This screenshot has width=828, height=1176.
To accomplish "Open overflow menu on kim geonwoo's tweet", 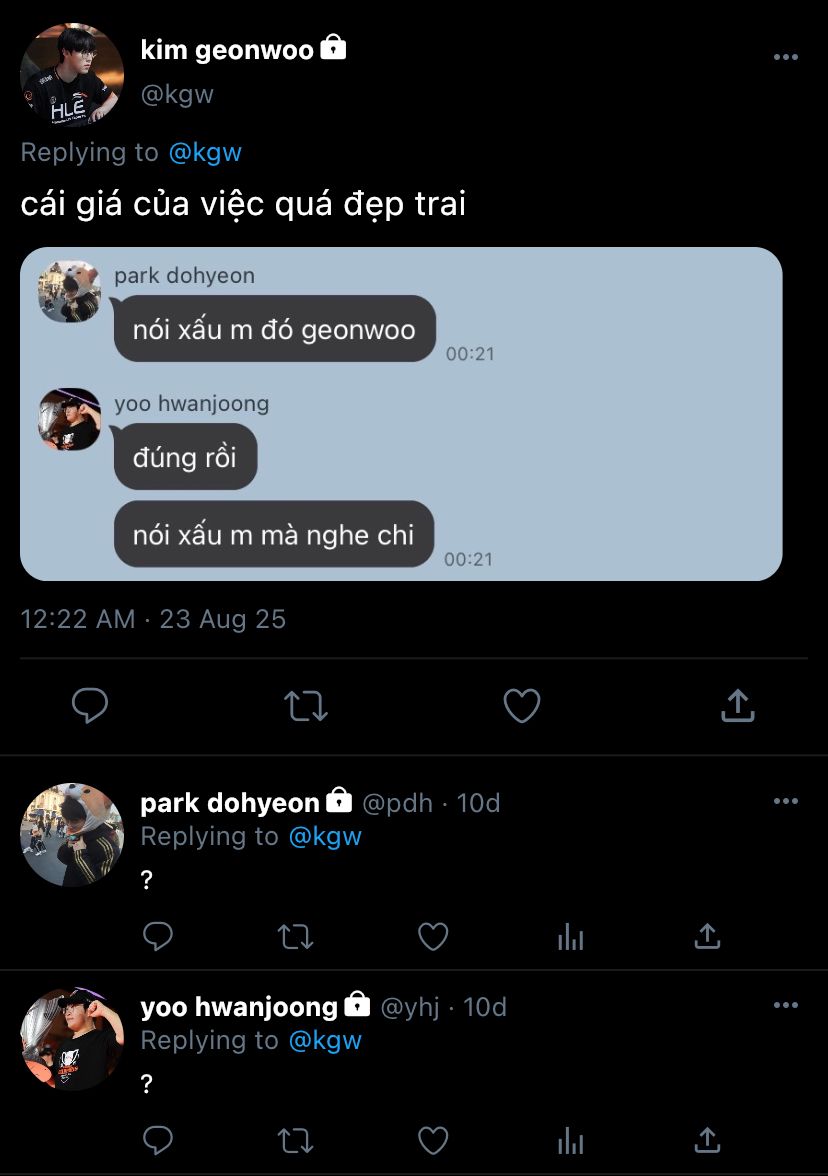I will click(786, 57).
